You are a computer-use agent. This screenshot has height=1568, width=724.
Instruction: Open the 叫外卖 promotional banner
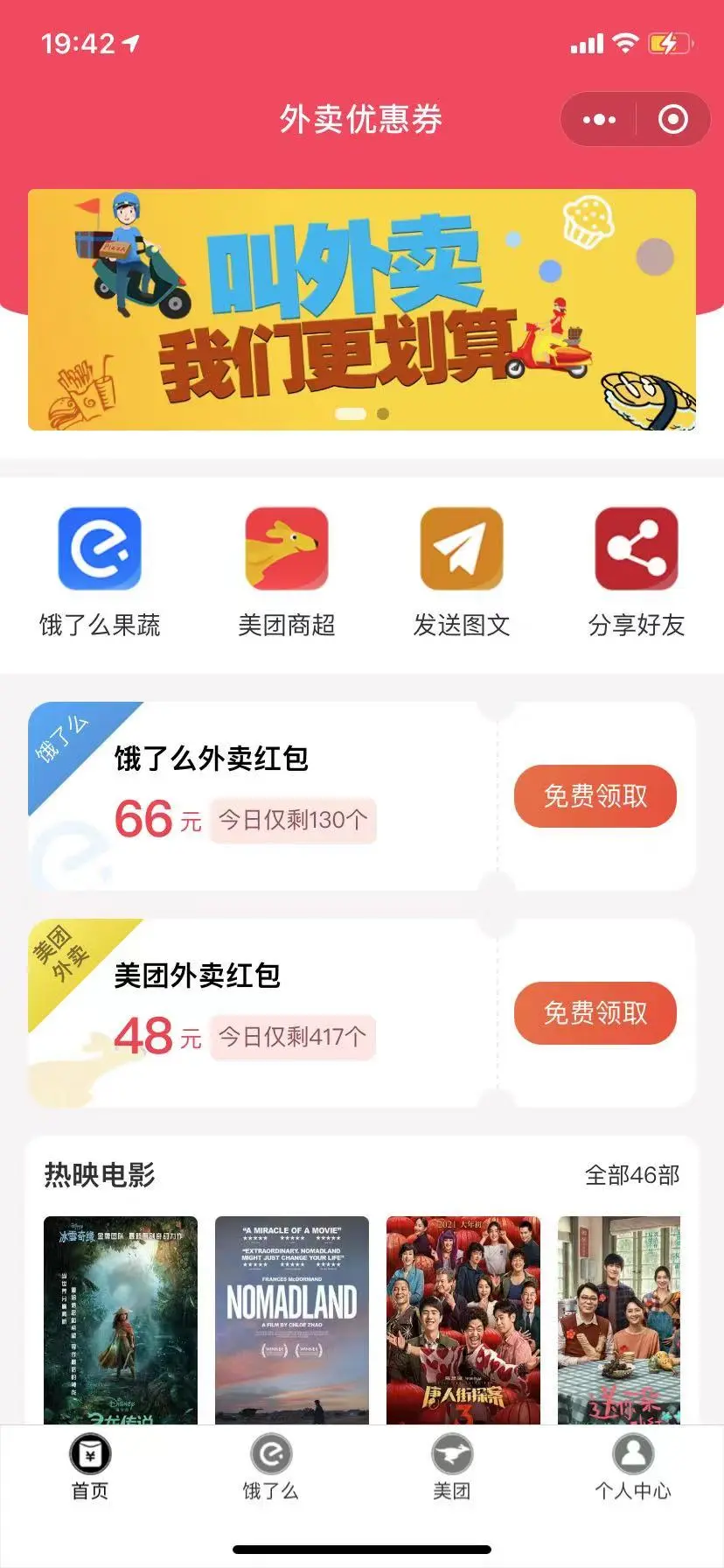tap(362, 310)
